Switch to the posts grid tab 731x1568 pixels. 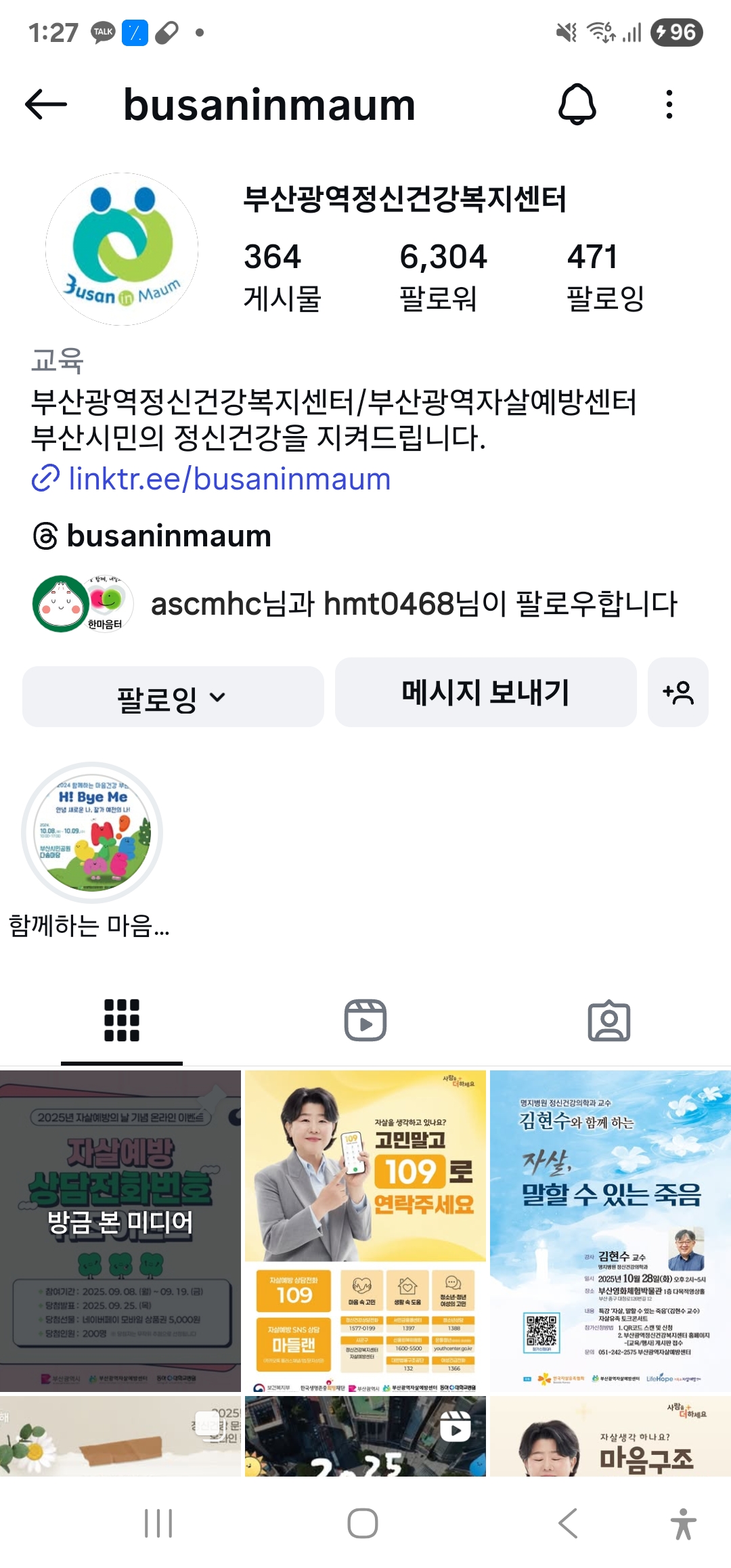(122, 1020)
